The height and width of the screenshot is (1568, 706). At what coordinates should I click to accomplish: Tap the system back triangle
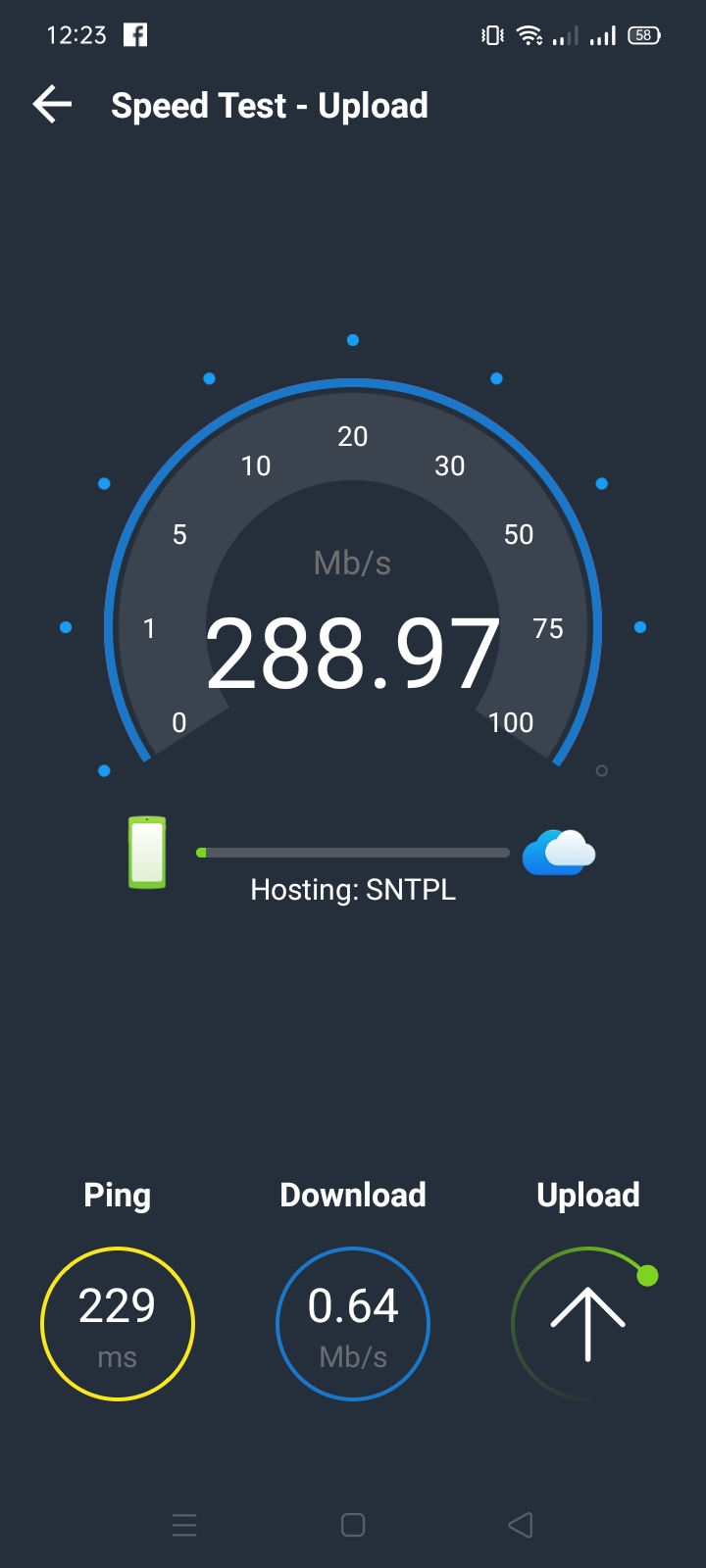[521, 1525]
